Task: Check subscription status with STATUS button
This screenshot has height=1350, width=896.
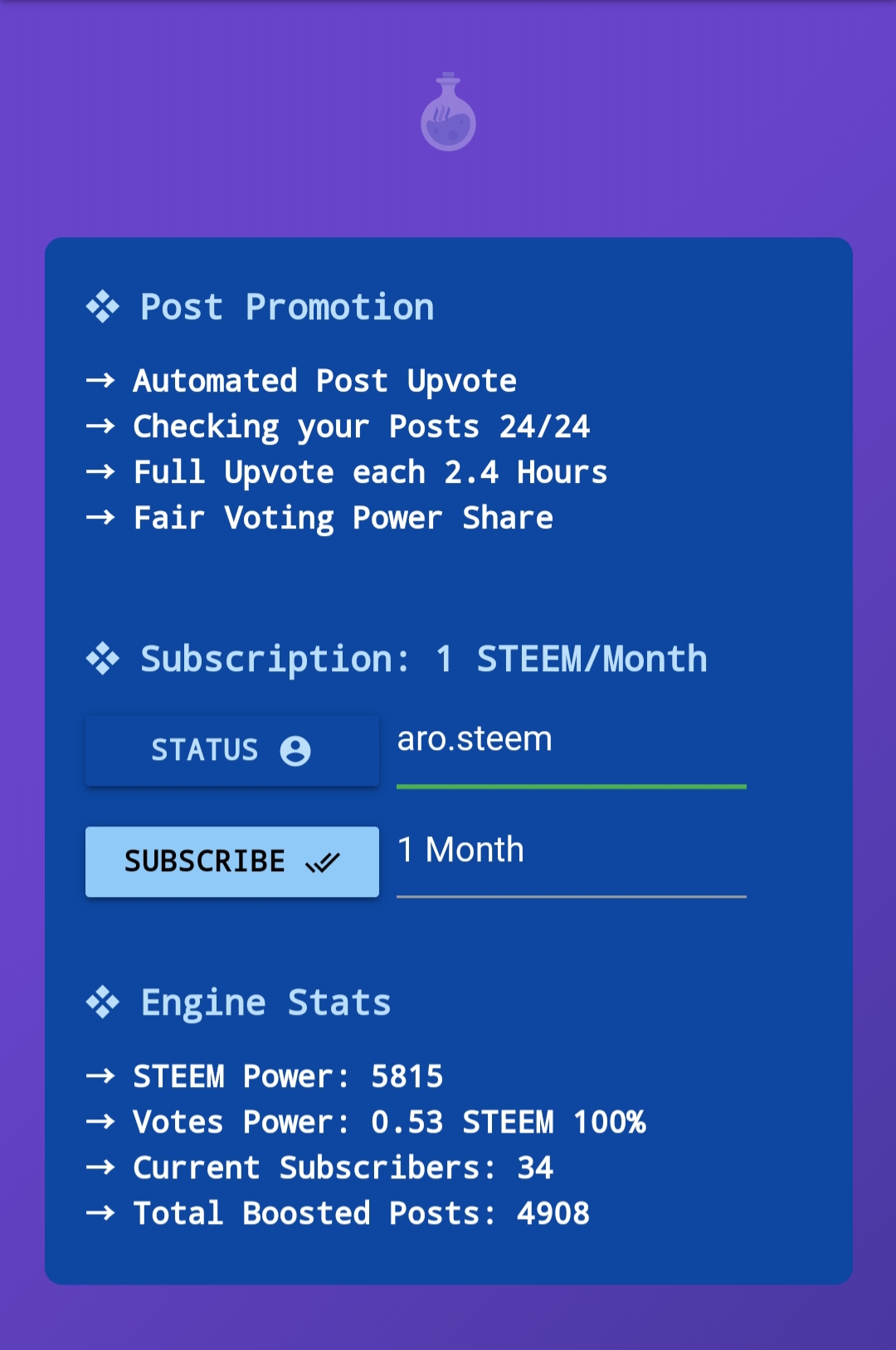Action: (x=231, y=750)
